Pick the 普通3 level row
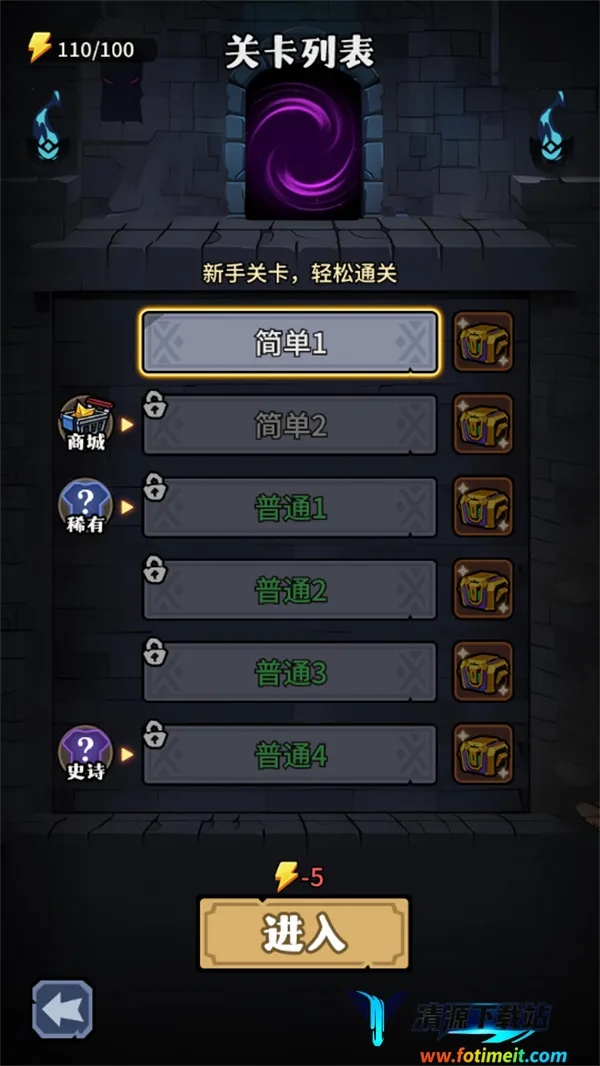Viewport: 600px width, 1066px height. (290, 673)
